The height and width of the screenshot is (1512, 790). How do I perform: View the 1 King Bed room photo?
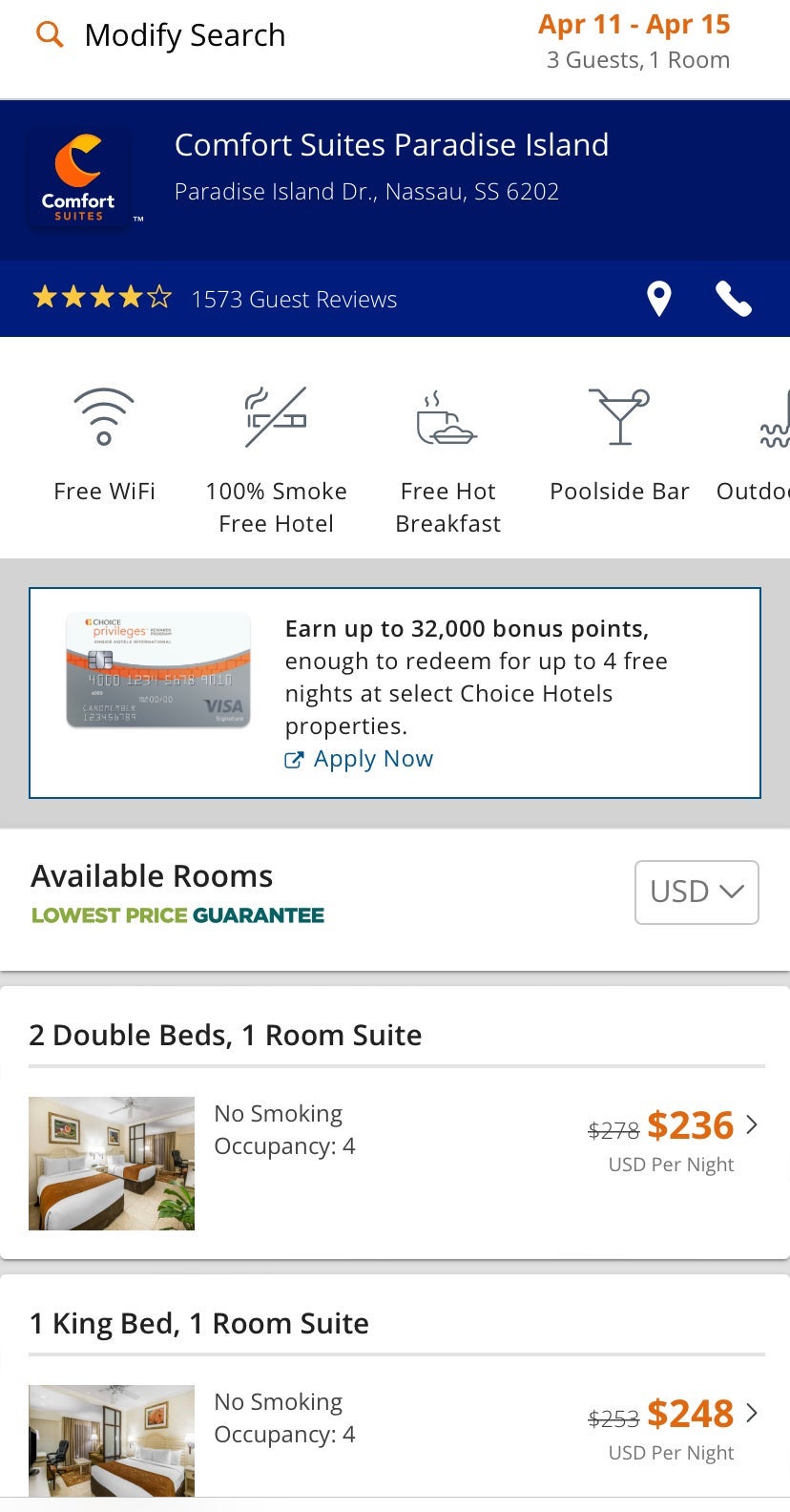point(112,1439)
